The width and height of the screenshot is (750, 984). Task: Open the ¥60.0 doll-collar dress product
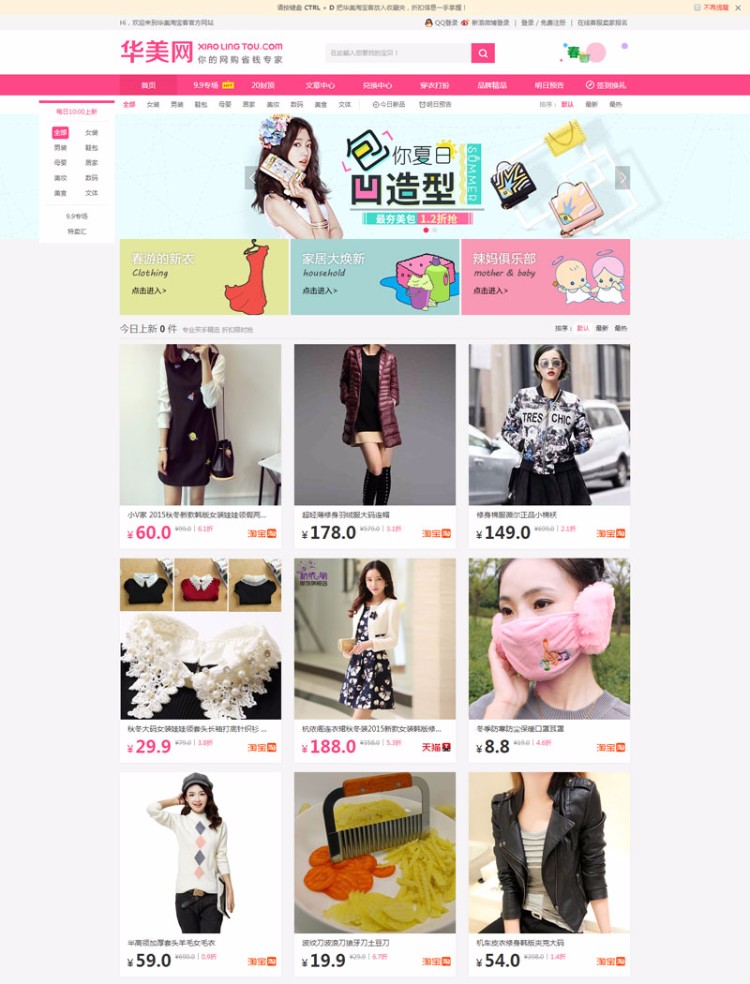200,425
